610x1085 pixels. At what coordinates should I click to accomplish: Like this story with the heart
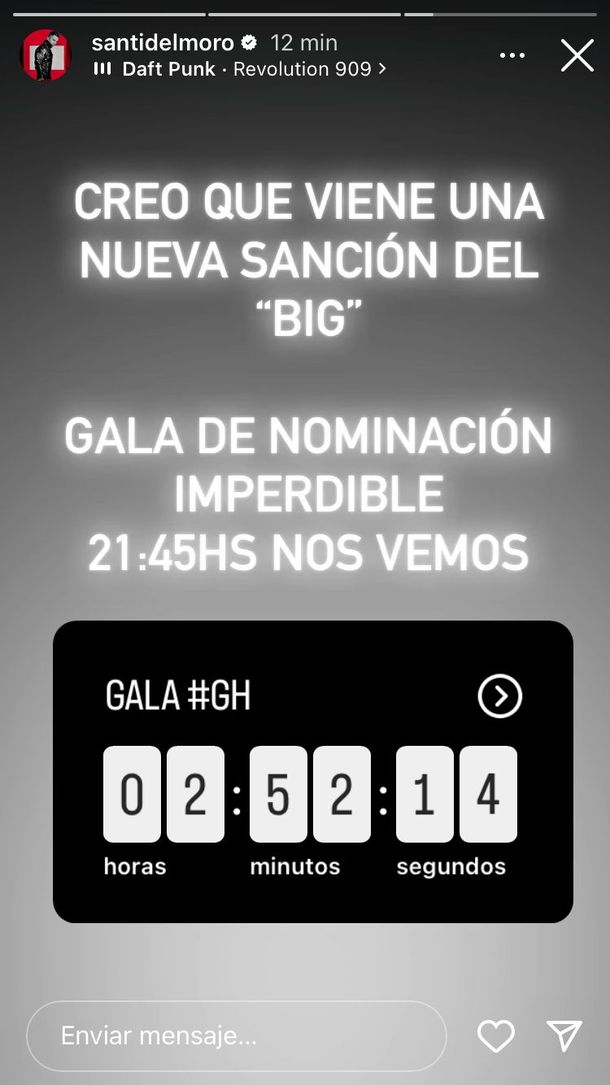tap(496, 1036)
